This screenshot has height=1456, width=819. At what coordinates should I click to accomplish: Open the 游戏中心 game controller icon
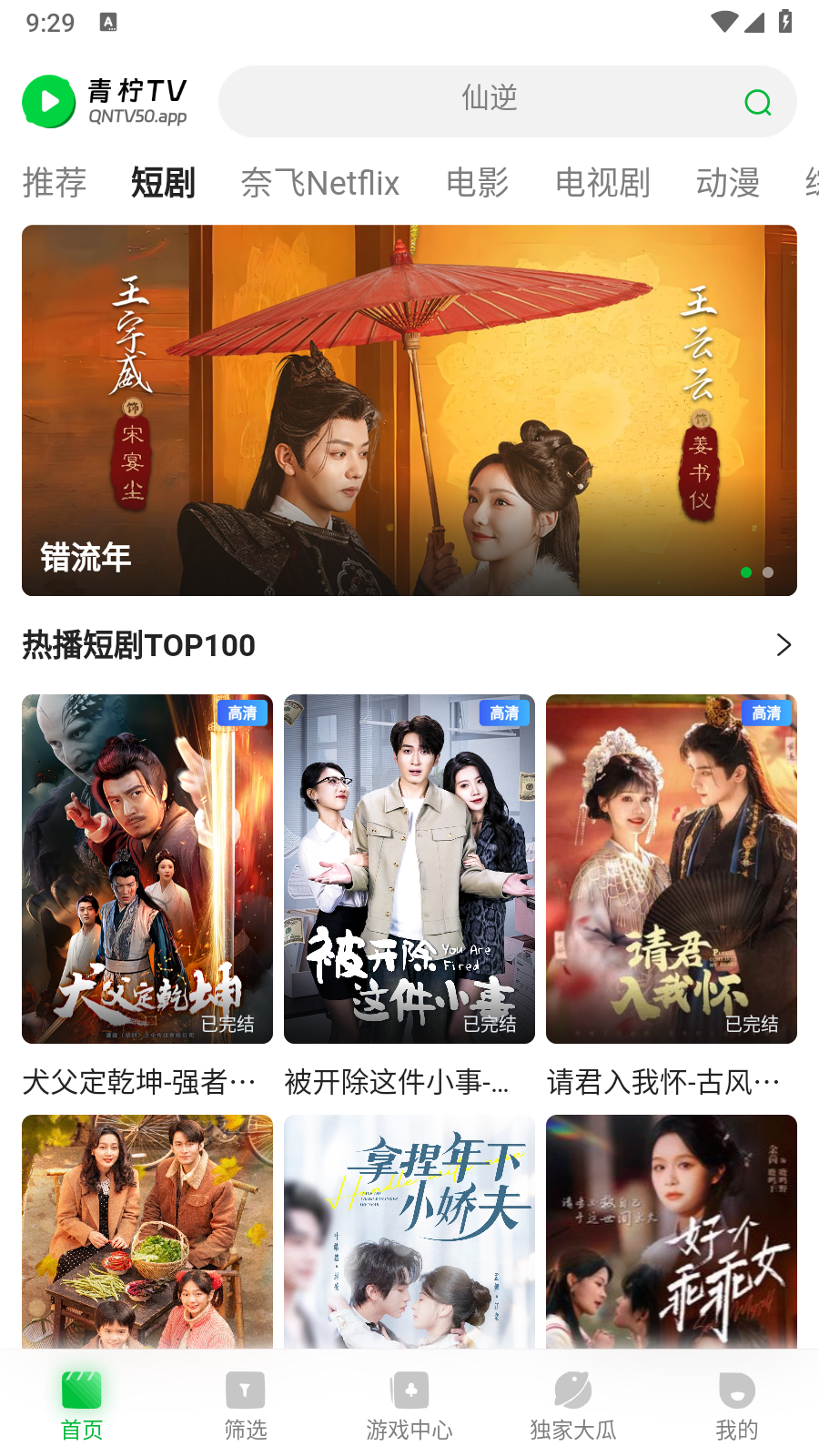coord(409,1390)
